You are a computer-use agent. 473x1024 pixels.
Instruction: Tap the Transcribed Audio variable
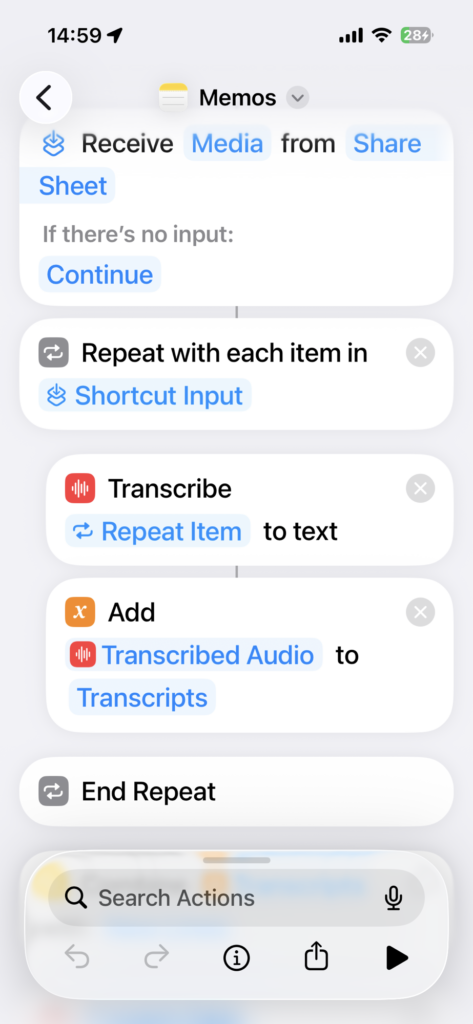[x=194, y=654]
